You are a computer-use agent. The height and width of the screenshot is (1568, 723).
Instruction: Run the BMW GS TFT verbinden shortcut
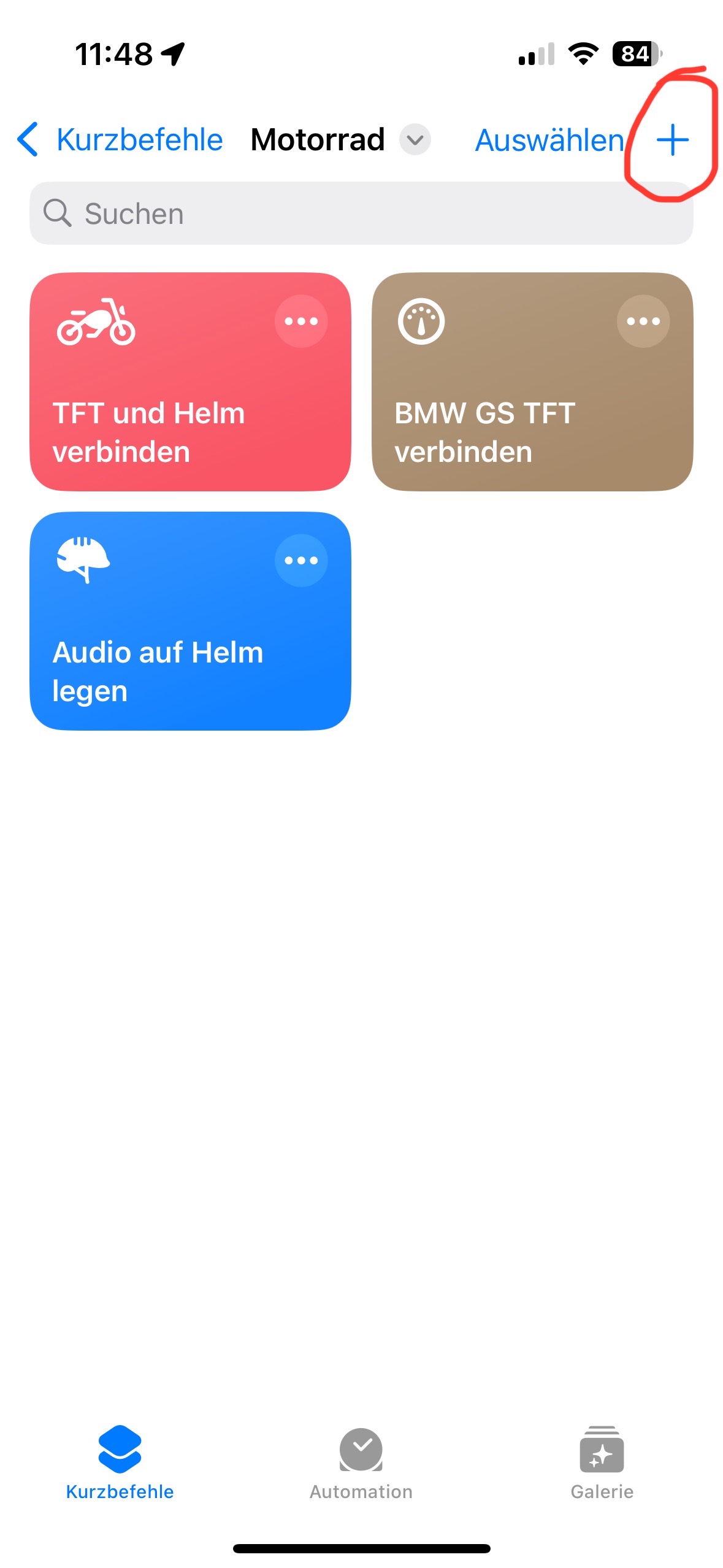532,382
